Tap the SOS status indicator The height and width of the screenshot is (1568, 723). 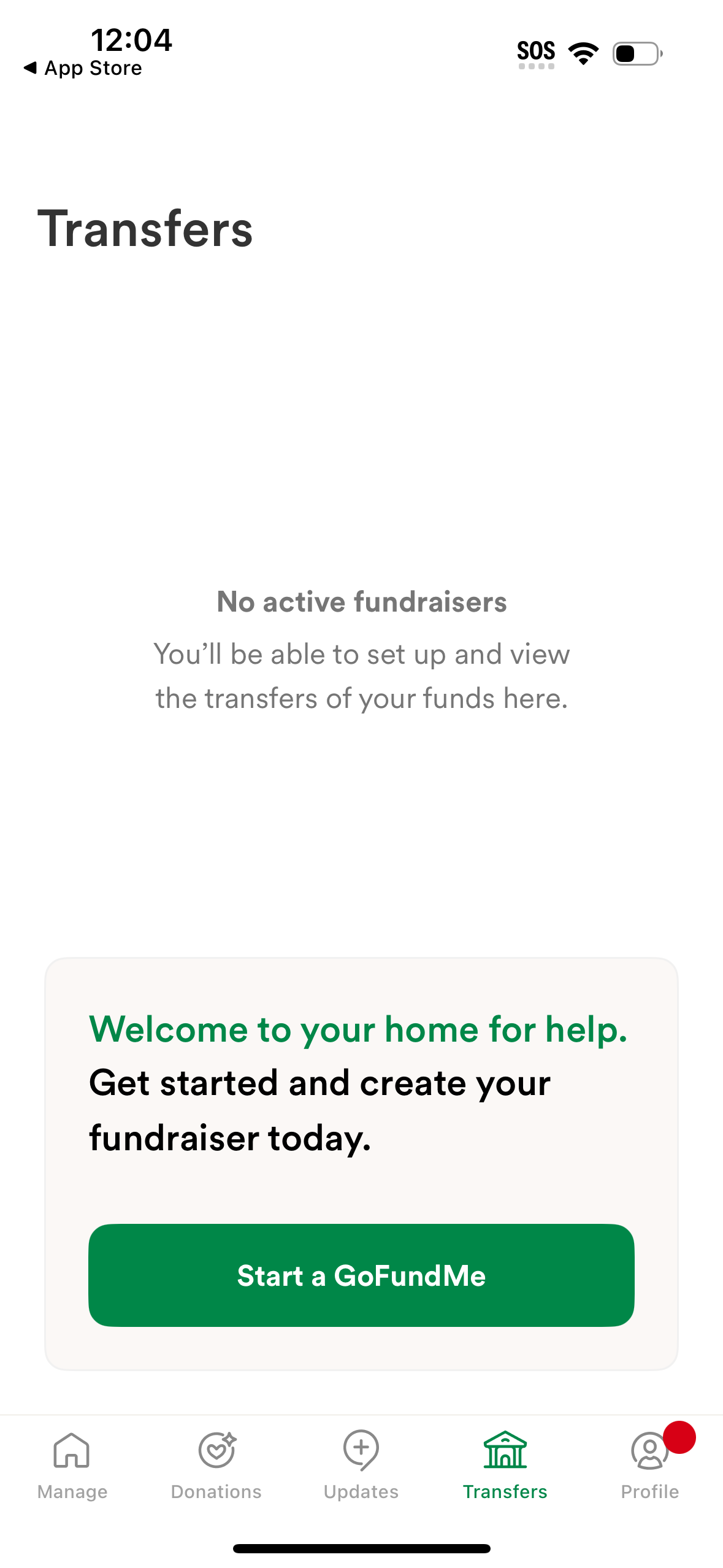click(537, 52)
